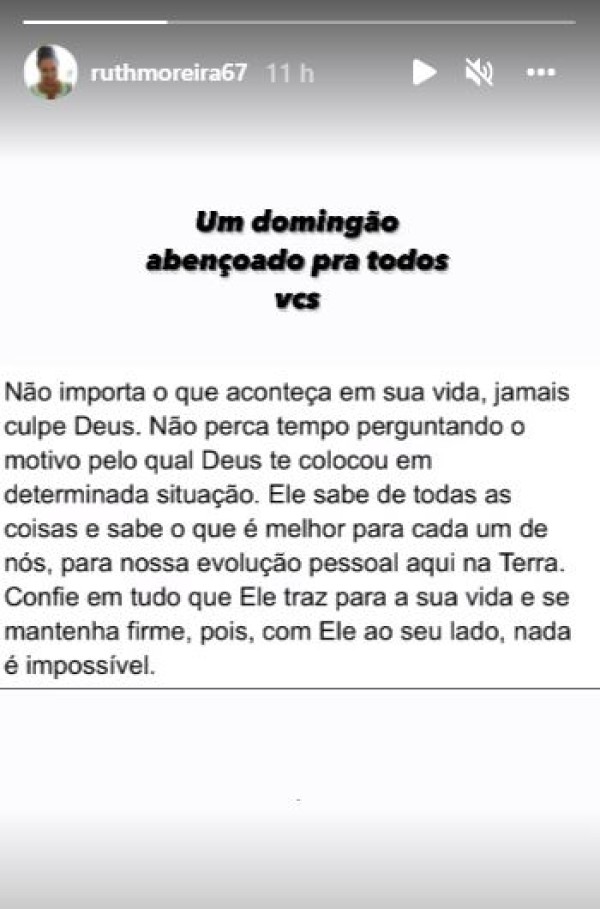Open the ruthmoreira67 username link

pos(168,73)
